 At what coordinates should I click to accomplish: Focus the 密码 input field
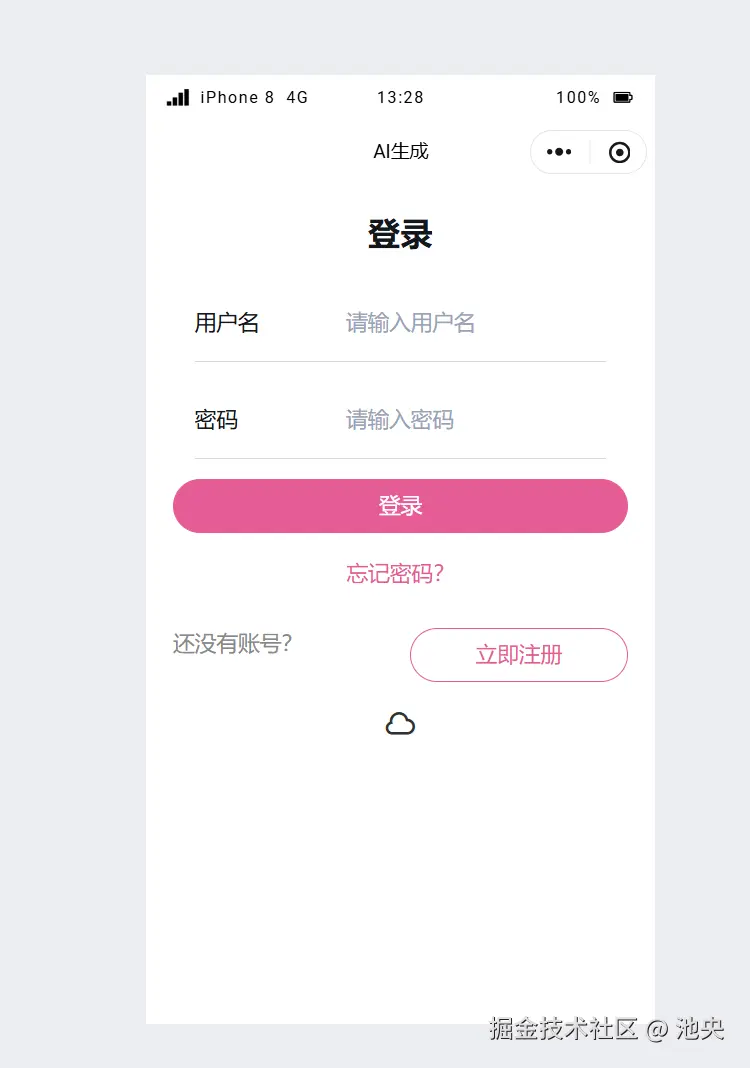[x=470, y=420]
